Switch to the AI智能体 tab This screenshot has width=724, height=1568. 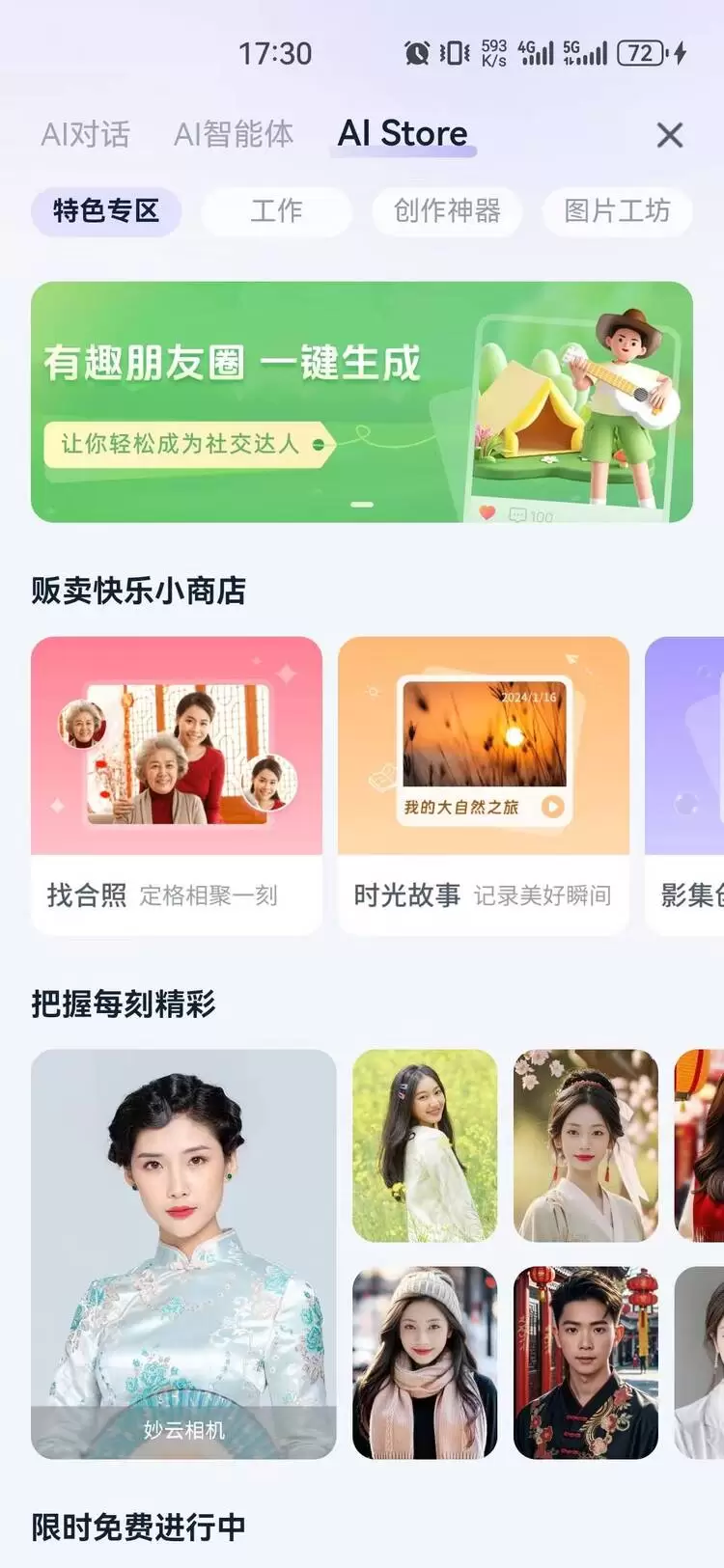coord(234,134)
